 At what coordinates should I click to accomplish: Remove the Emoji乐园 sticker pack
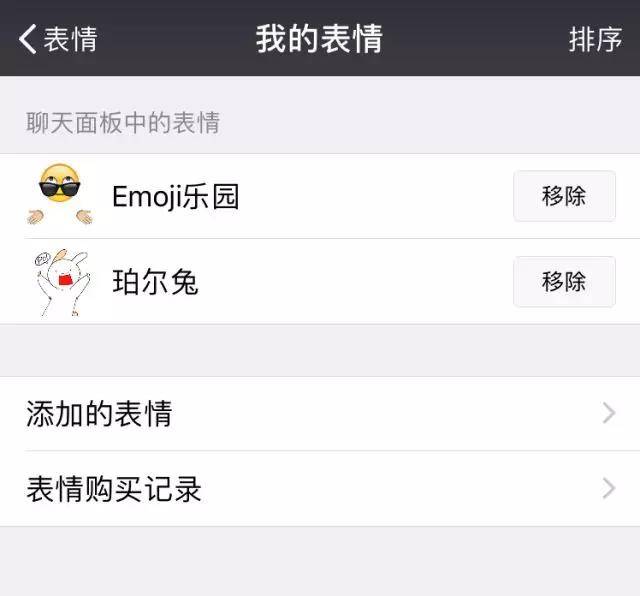point(564,196)
